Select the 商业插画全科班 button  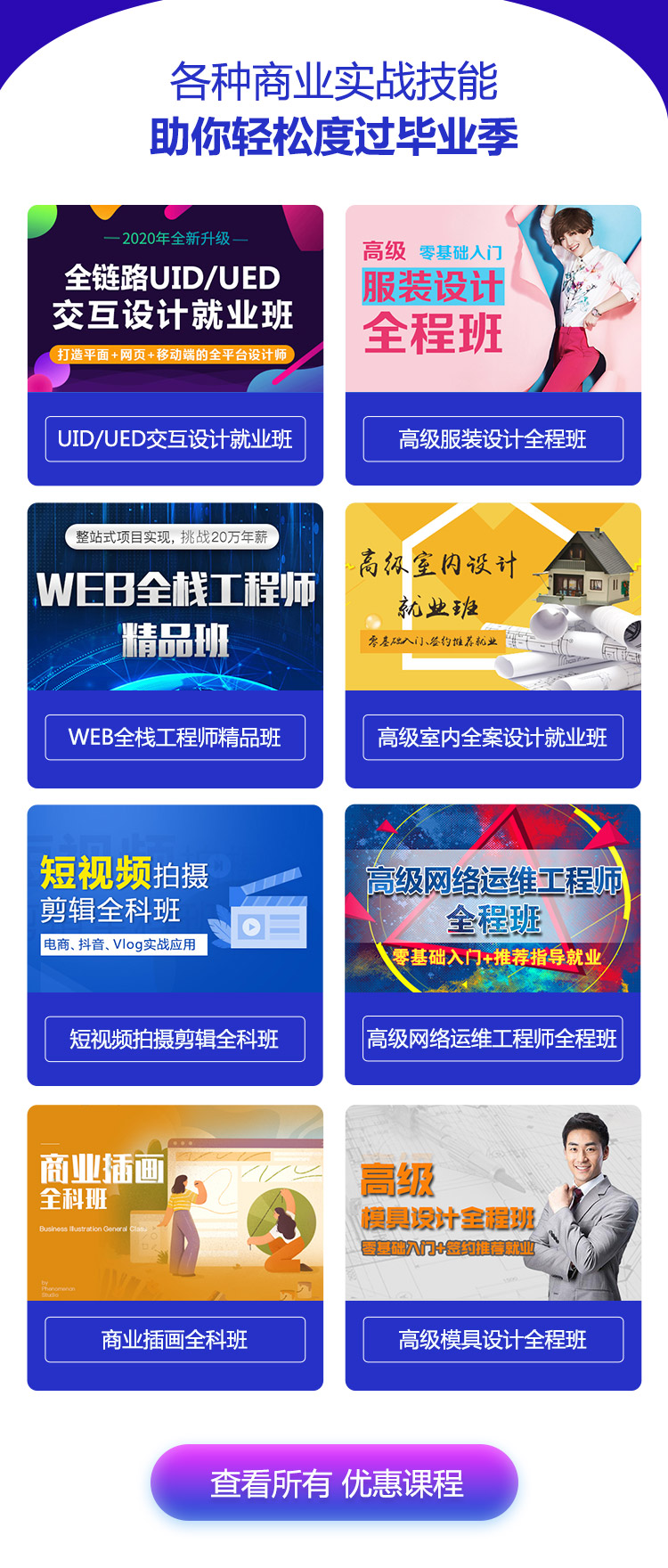(175, 1340)
